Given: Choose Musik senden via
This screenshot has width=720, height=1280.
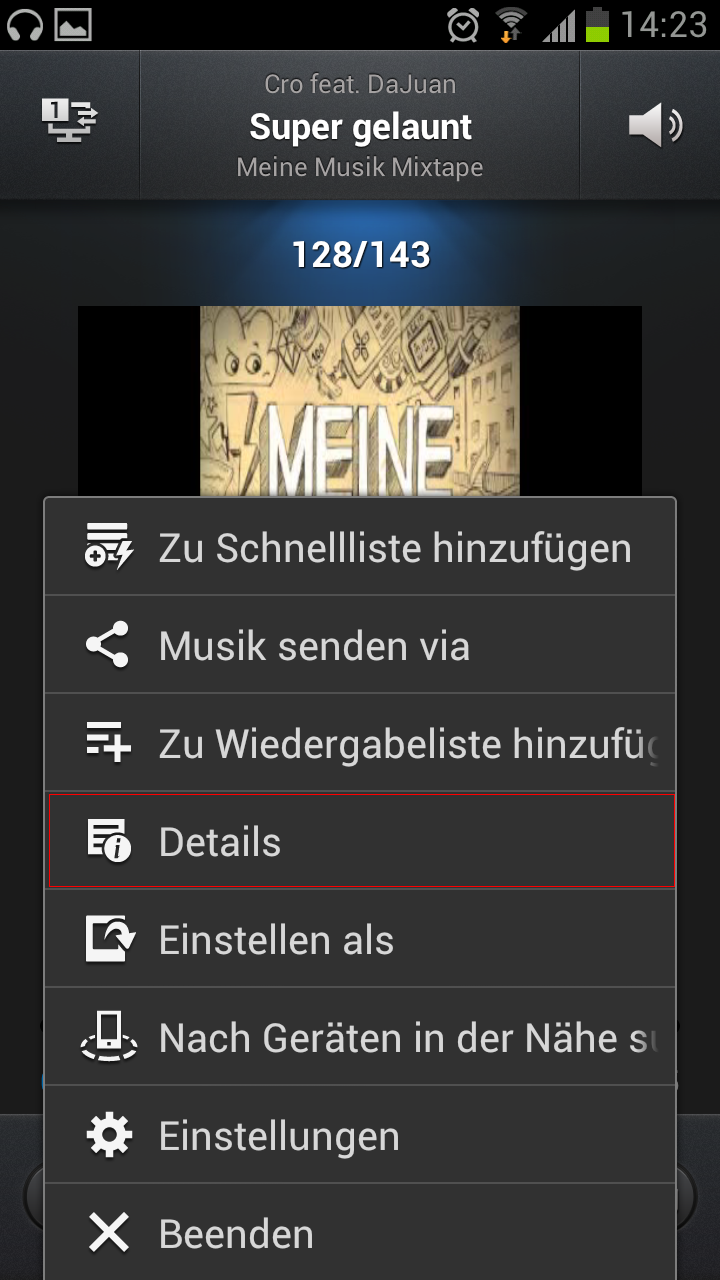Looking at the screenshot, I should [360, 645].
